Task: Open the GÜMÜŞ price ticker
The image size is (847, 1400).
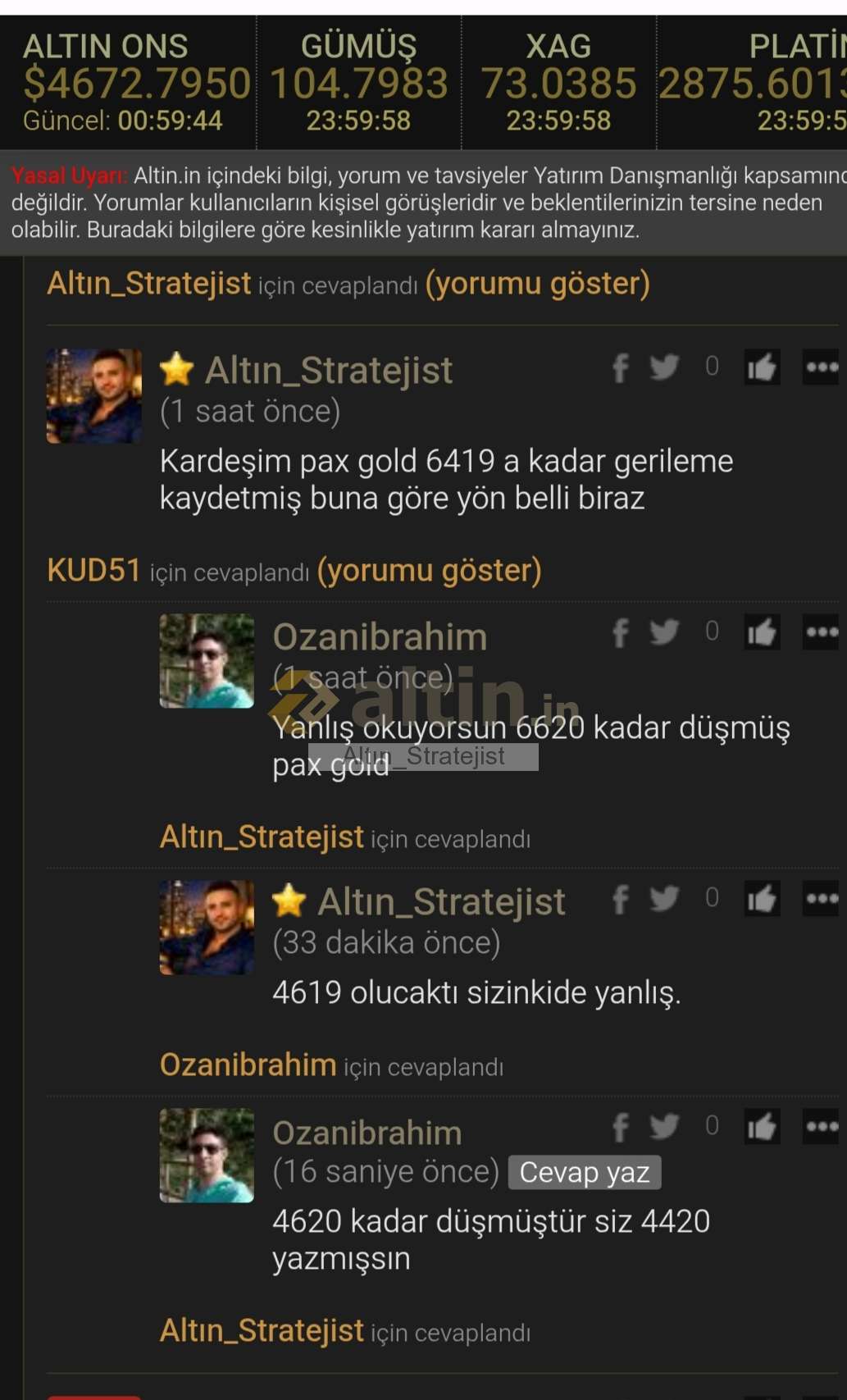Action: 359,82
